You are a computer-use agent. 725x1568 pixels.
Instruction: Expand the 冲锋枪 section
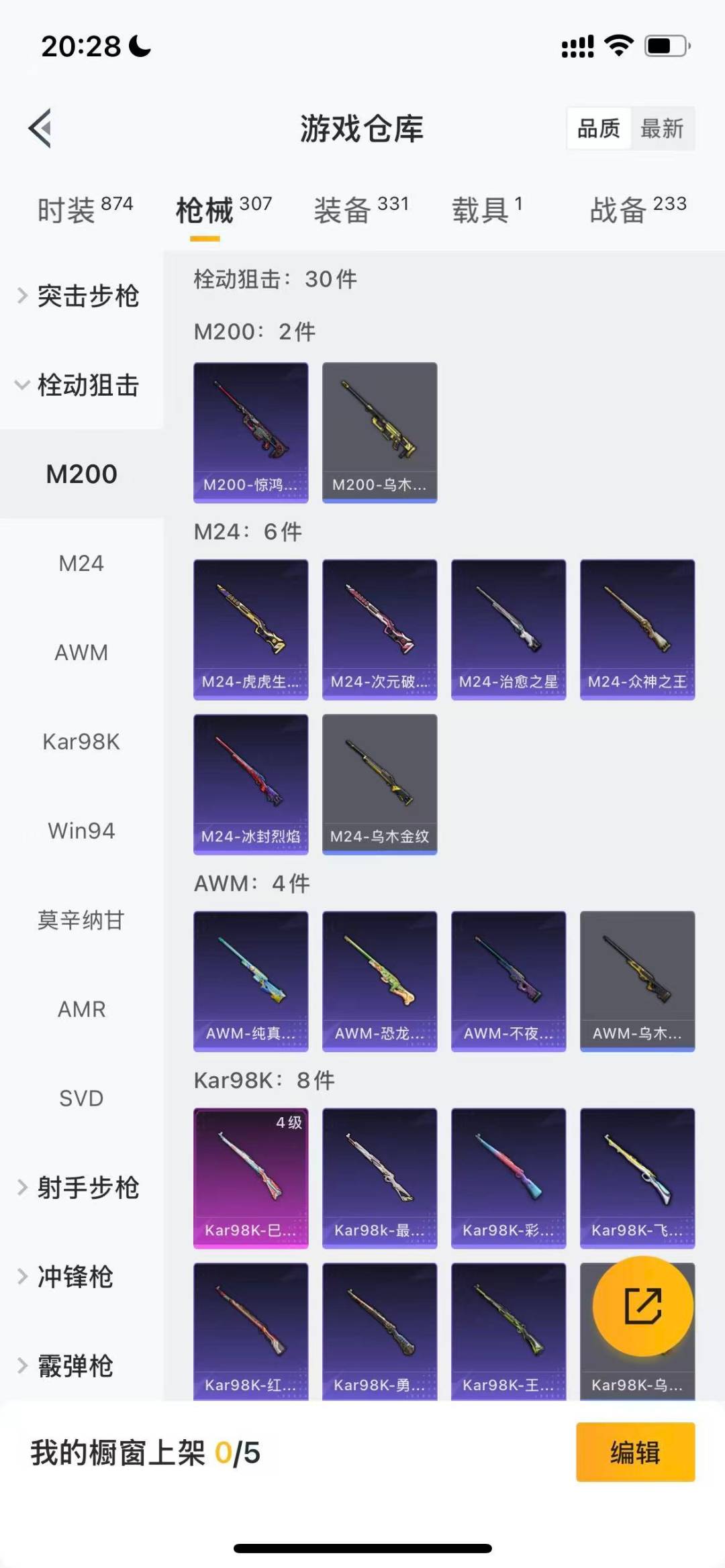click(74, 1277)
